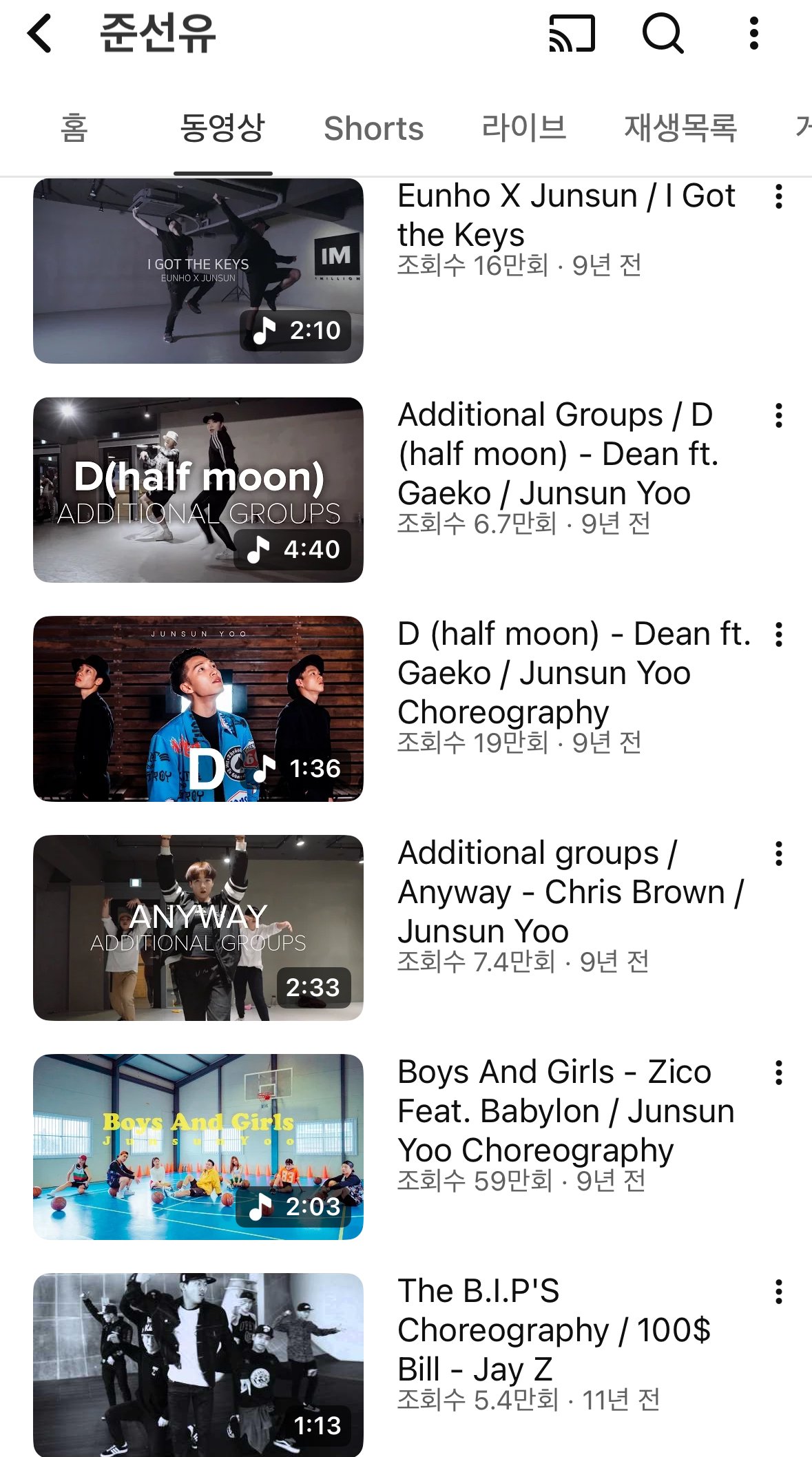Watch Boys And Girls Zico choreography video
Image resolution: width=812 pixels, height=1457 pixels.
pos(198,1147)
